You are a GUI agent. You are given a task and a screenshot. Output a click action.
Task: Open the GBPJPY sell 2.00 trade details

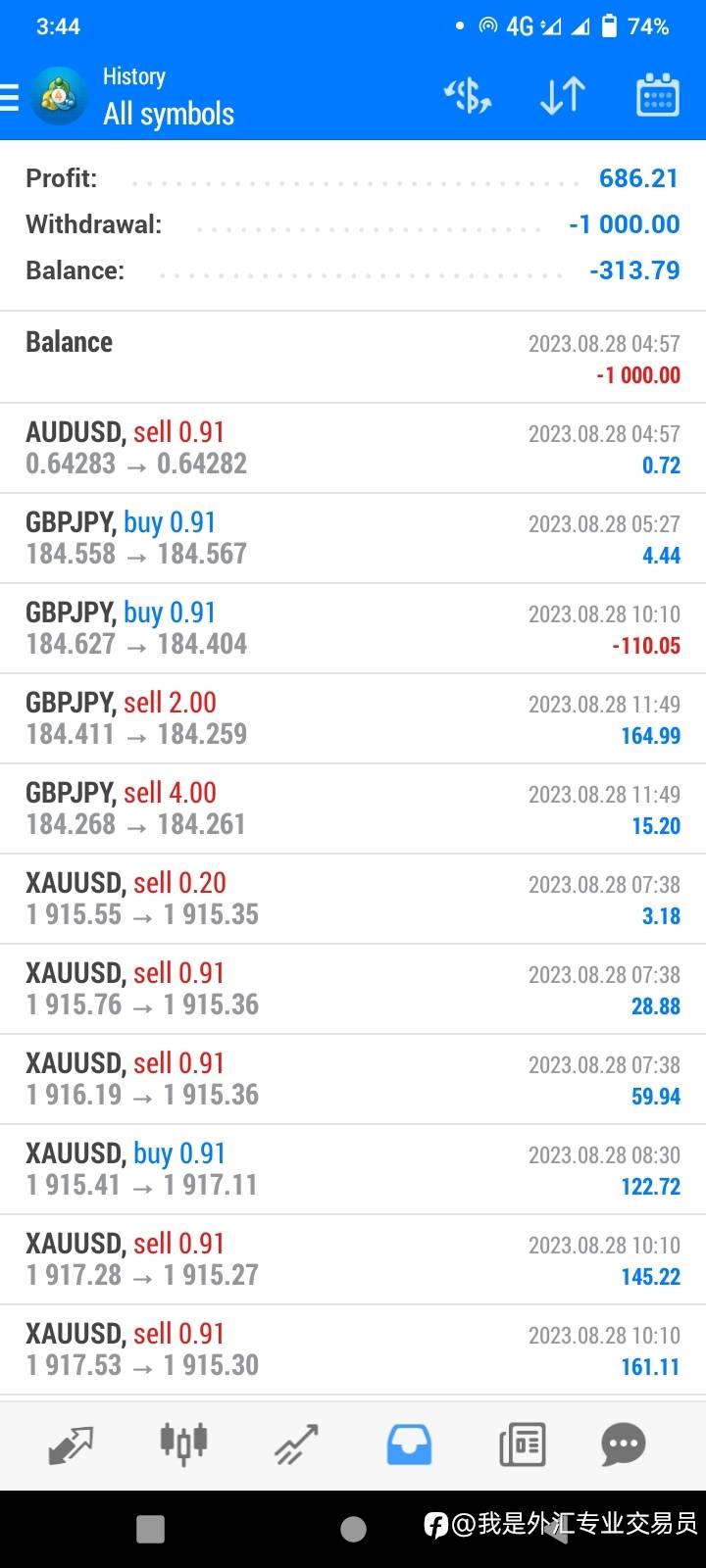(353, 718)
